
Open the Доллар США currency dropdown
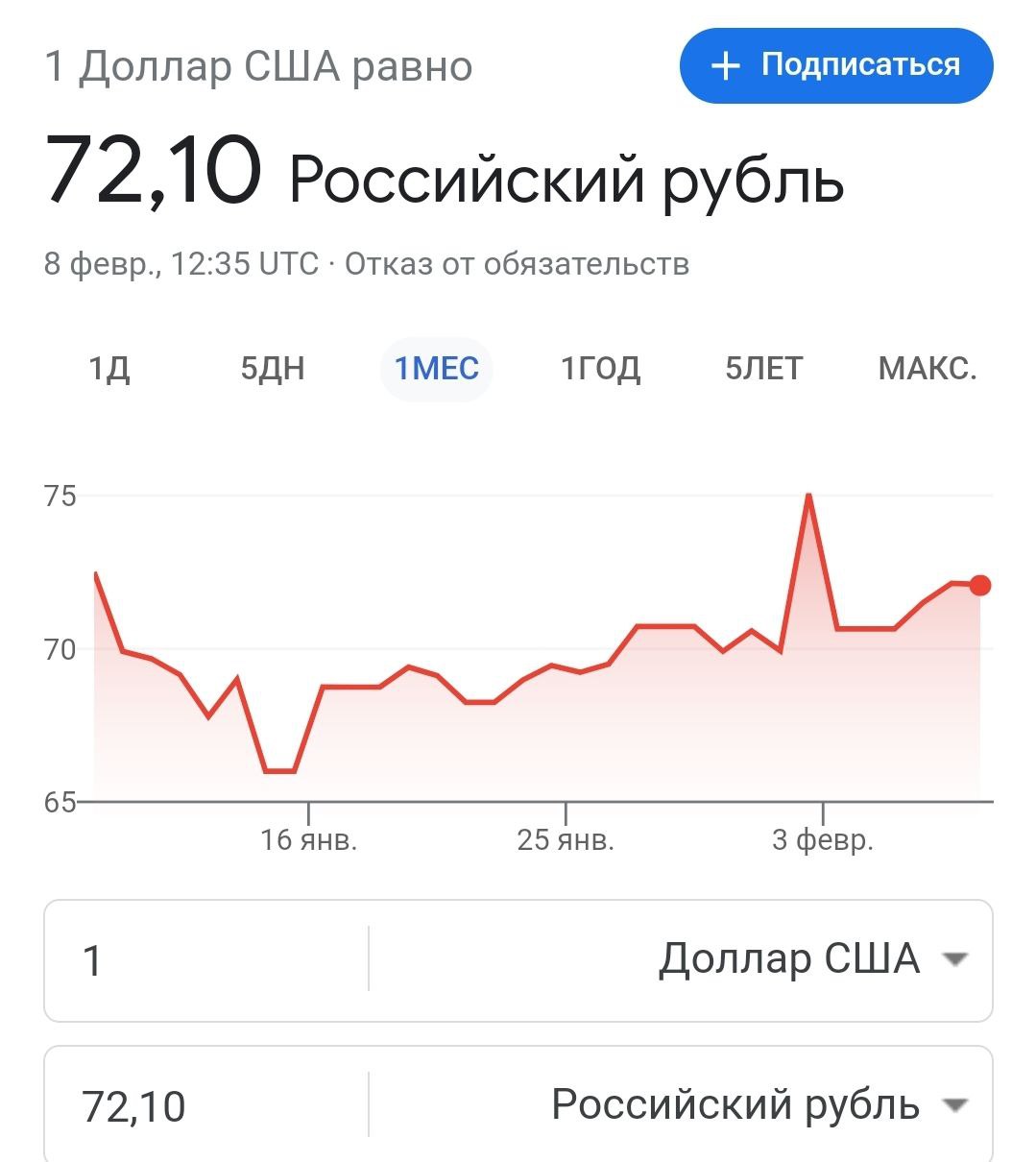pyautogui.click(x=811, y=959)
